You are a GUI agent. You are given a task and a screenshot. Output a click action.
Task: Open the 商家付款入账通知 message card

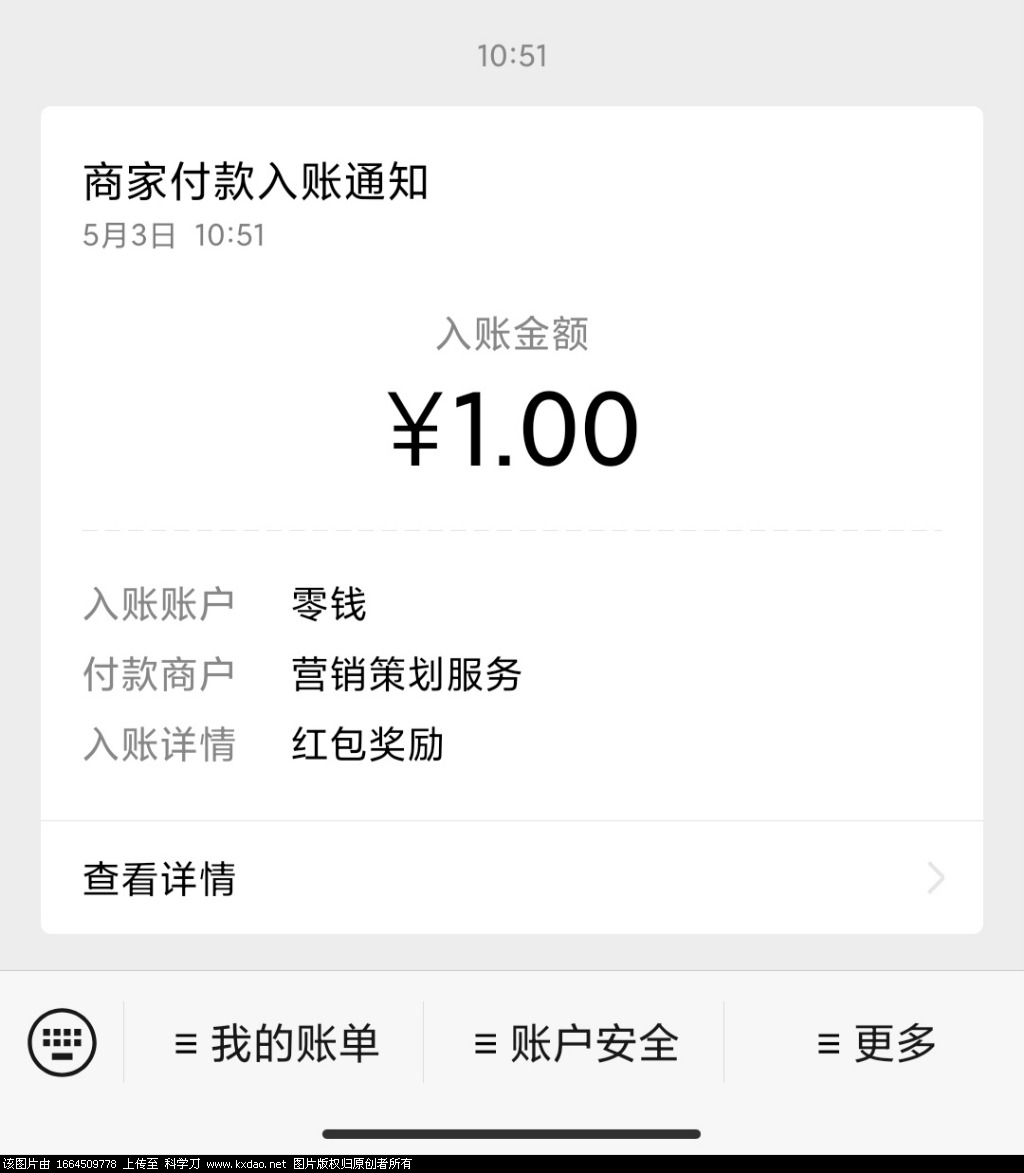[510, 420]
